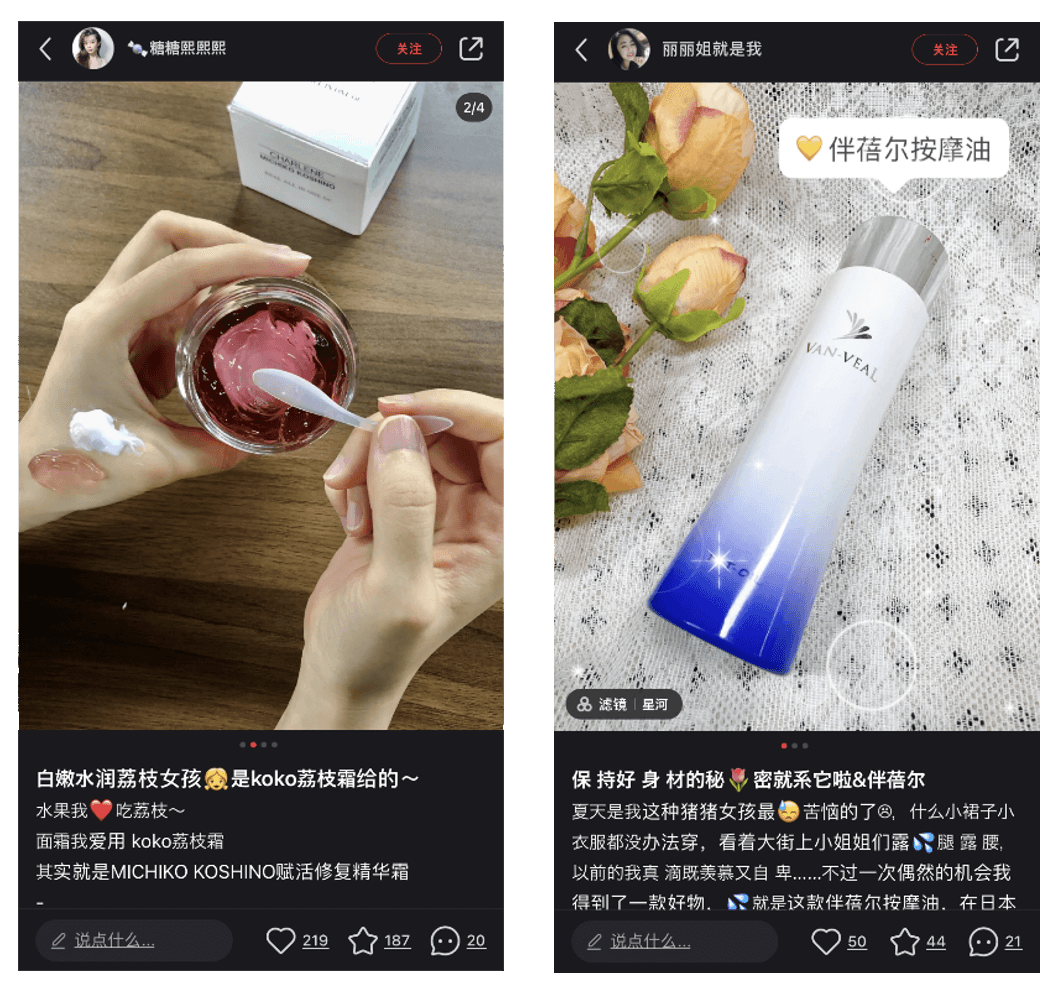Follow 糖糖熙熙熙 with the 关注 button

(408, 49)
